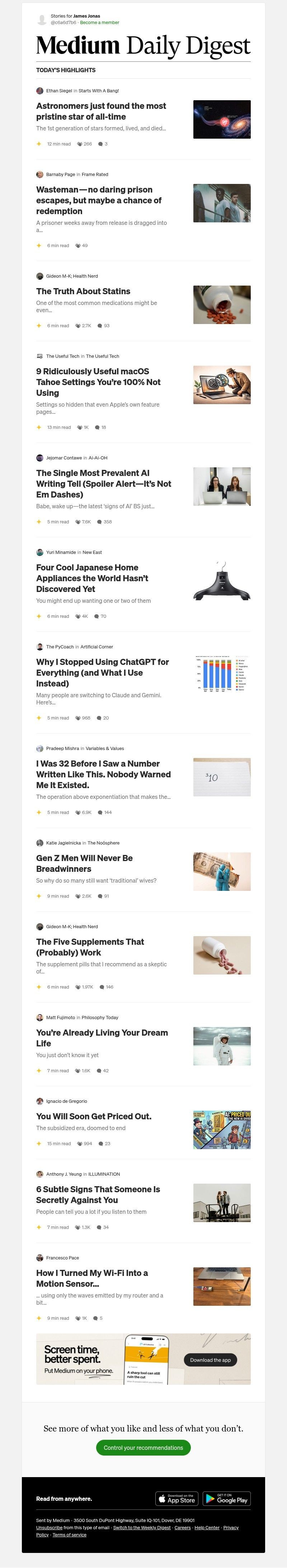This screenshot has height=1568, width=287.
Task: Open the Terms of service link
Action: point(69,1535)
